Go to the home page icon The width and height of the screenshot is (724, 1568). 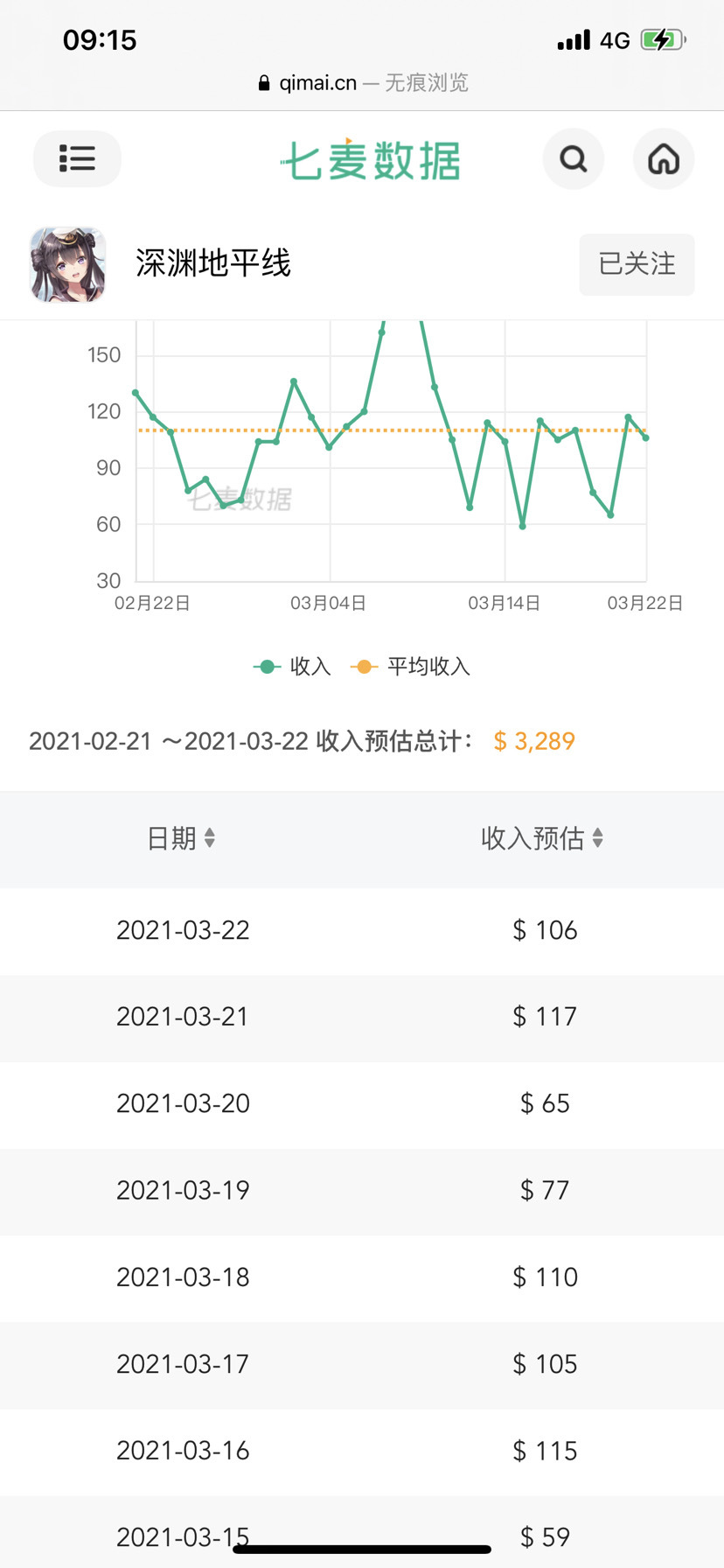tap(664, 159)
